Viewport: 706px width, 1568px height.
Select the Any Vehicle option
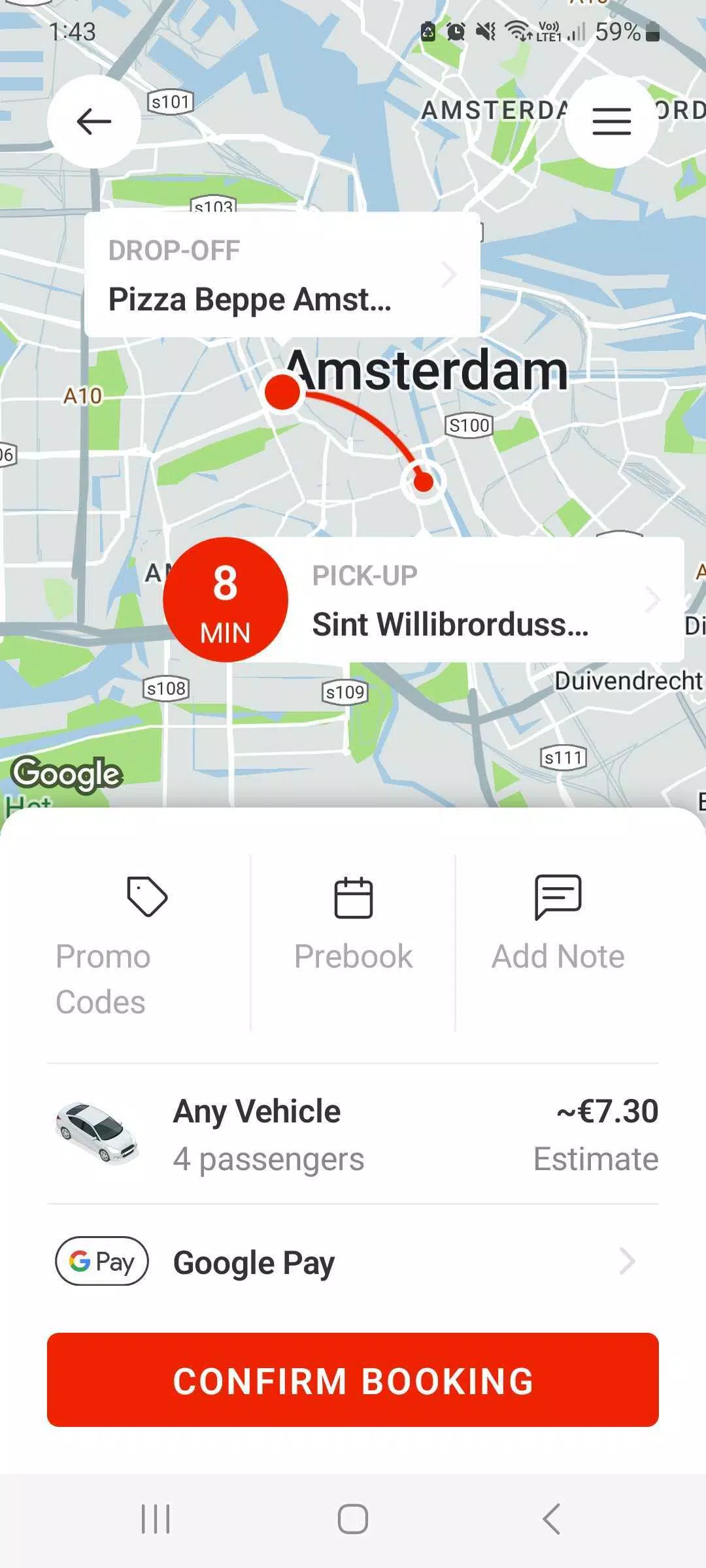[x=353, y=1134]
